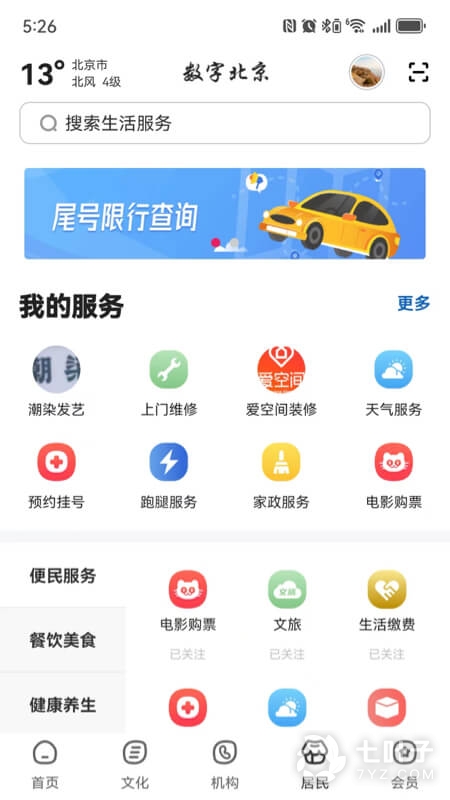Viewport: 450px width, 800px height.
Task: Open 上门维修 service
Action: click(x=169, y=382)
